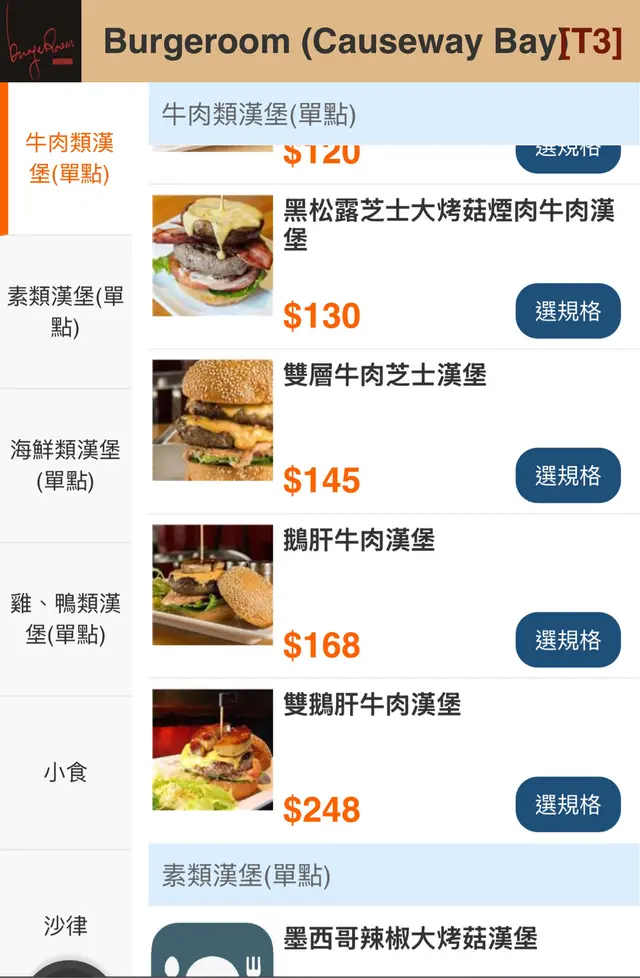Tap 選規格 for 雙層牛肉芝士漢堡
The height and width of the screenshot is (978, 640).
pos(568,475)
